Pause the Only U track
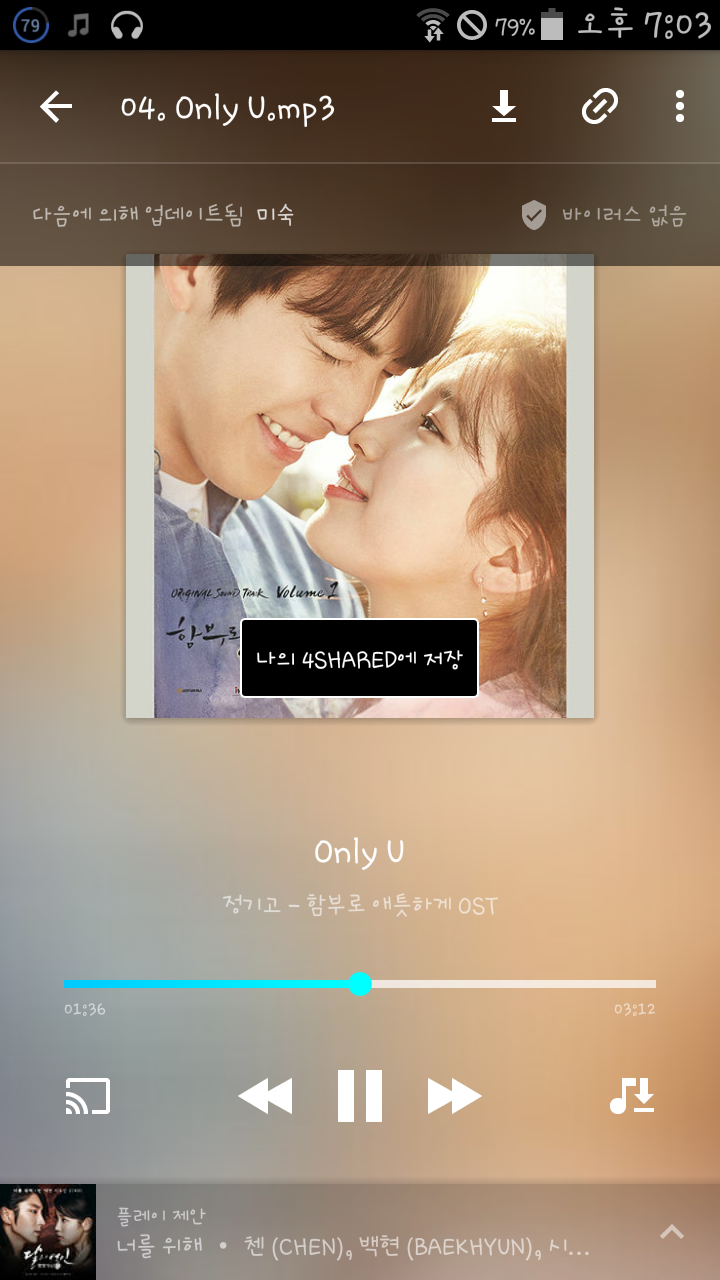Screen dimensions: 720x1280 [360, 1096]
